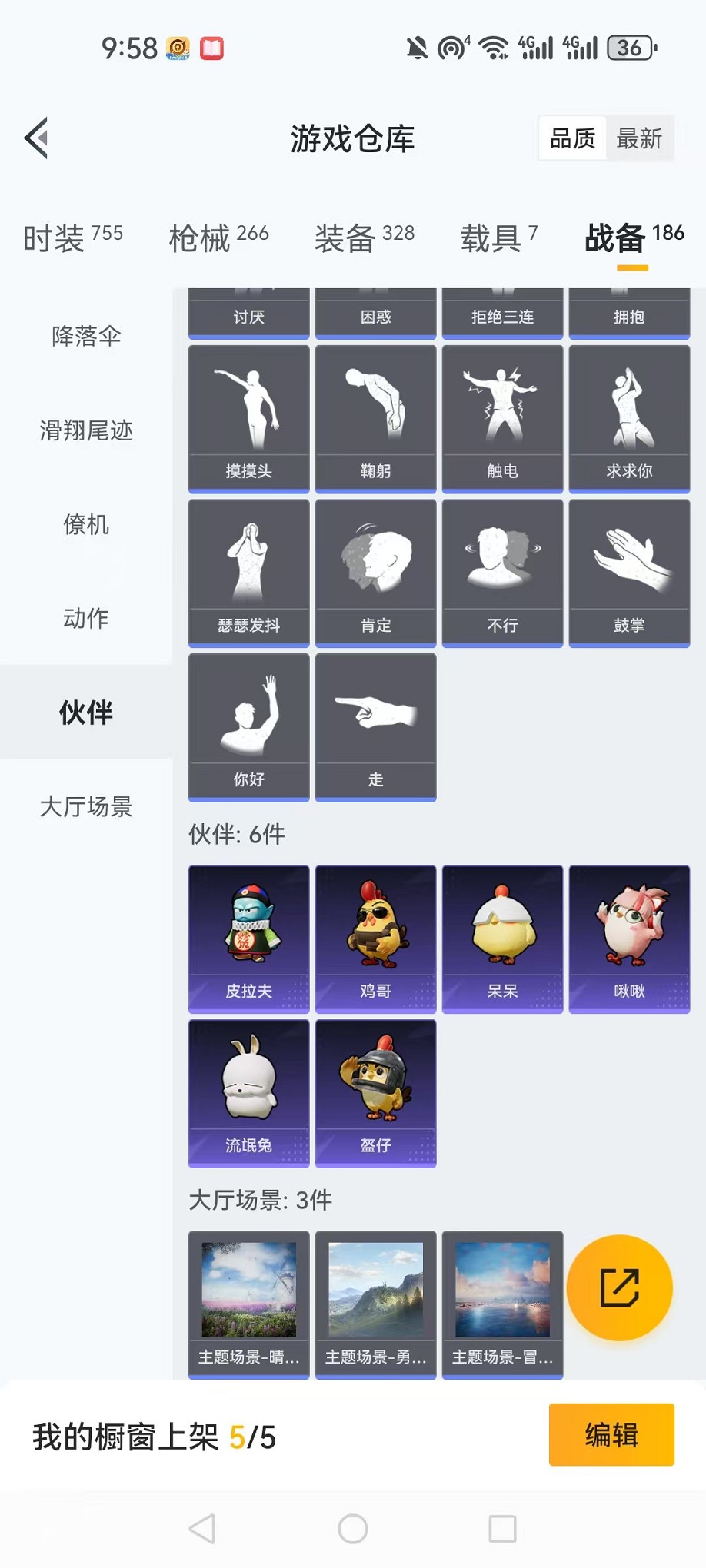This screenshot has height=1568, width=706.
Task: Go back using the top-left arrow
Action: 37,138
